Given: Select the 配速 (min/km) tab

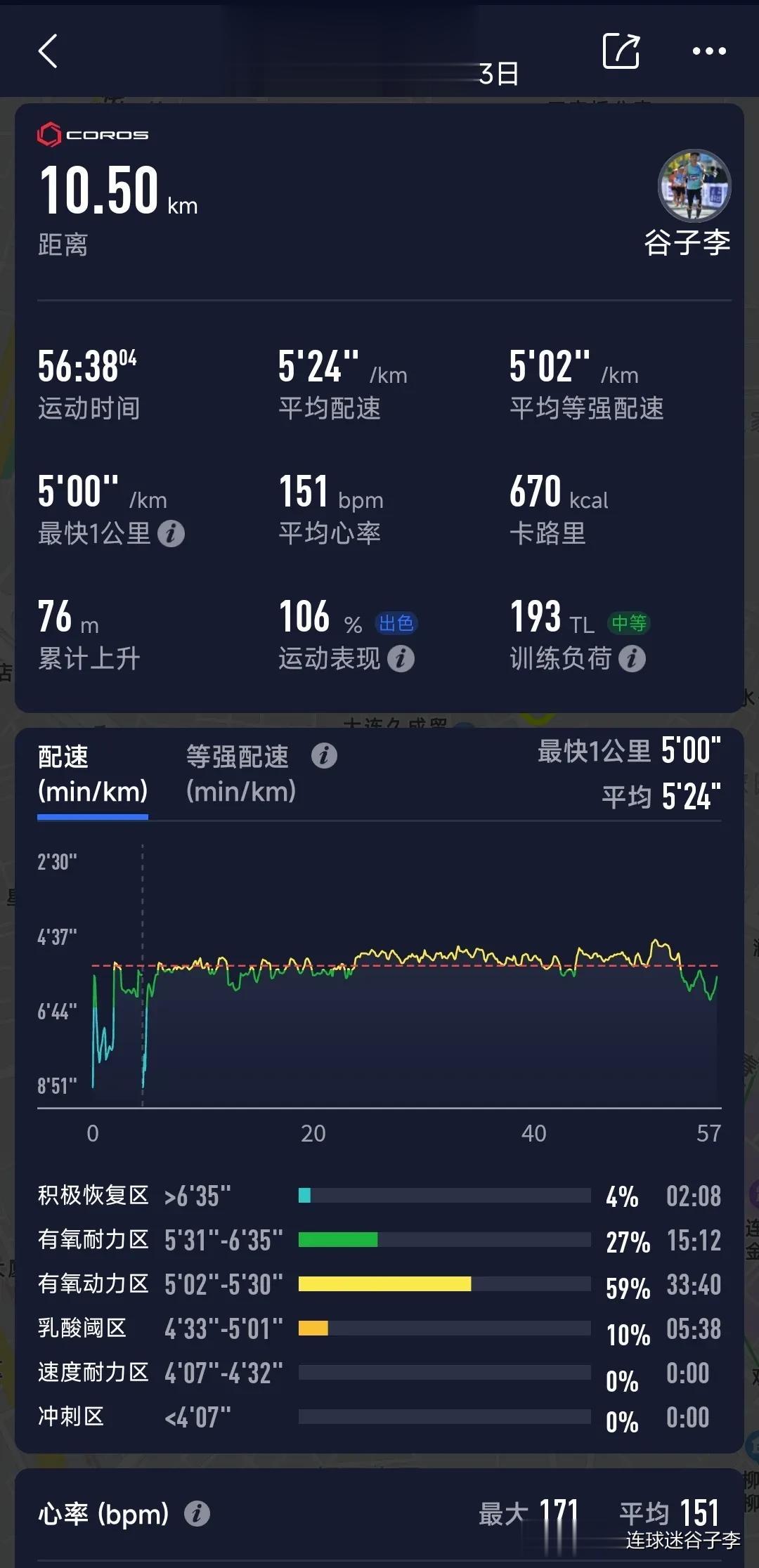Looking at the screenshot, I should pos(92,773).
